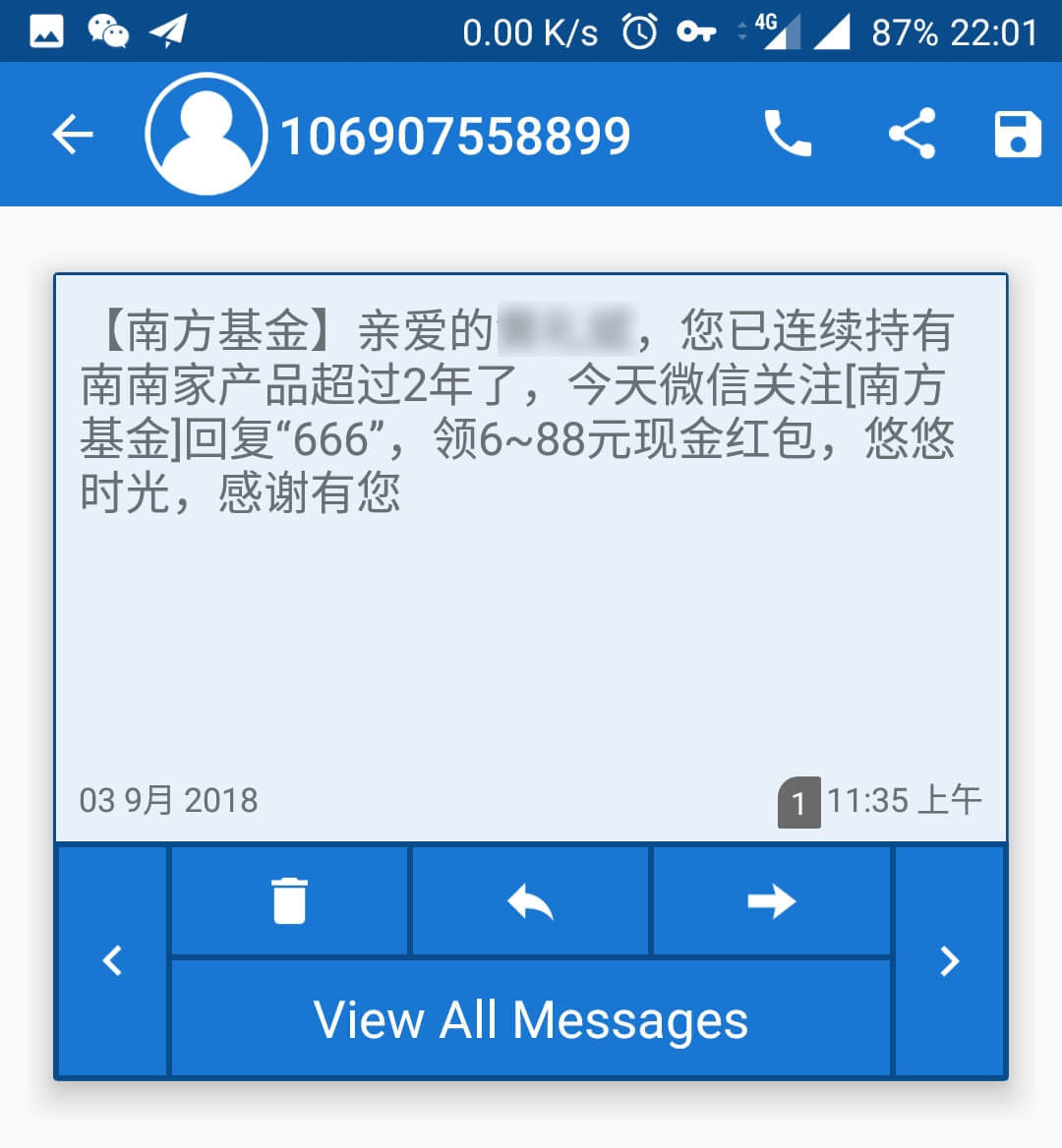
Task: Go back using the top-left arrow
Action: click(72, 135)
